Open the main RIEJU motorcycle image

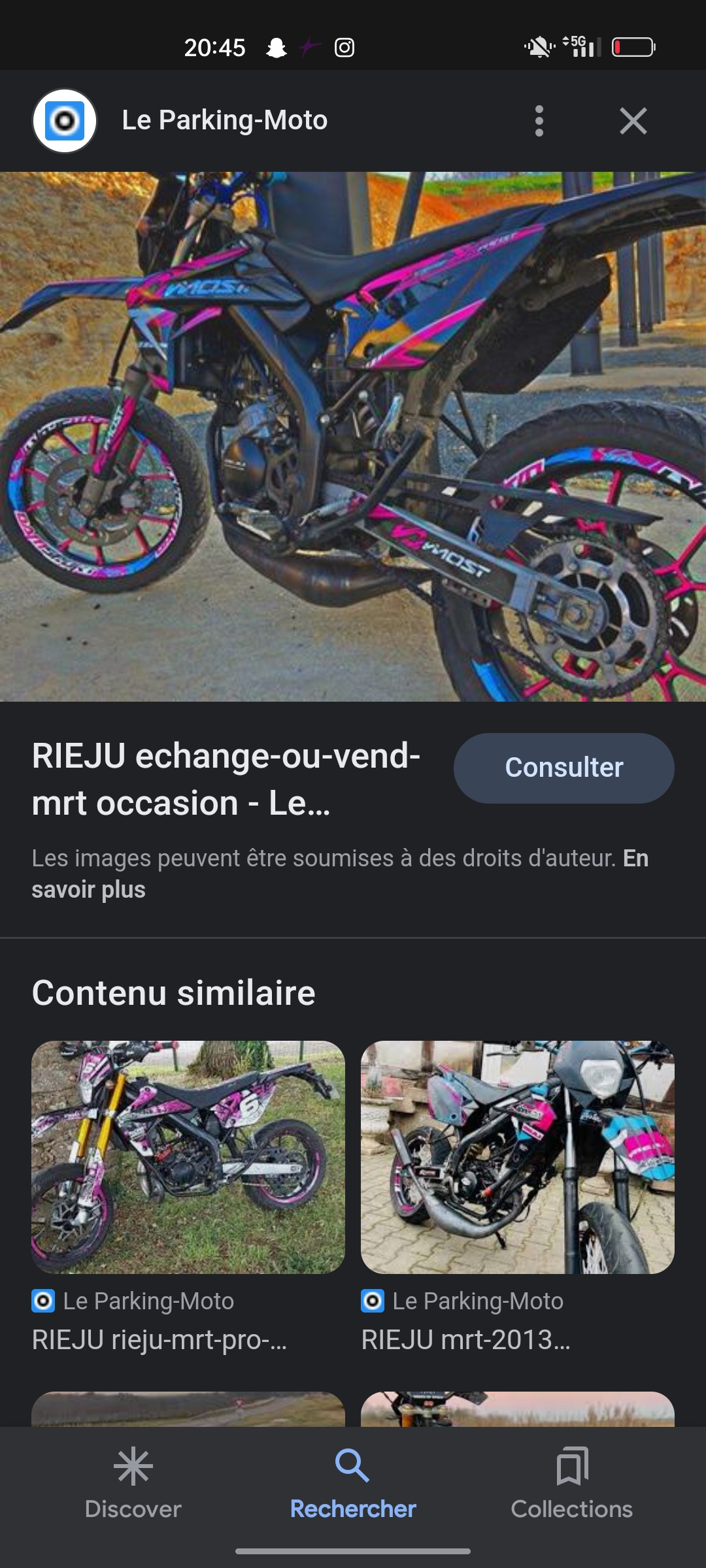(353, 436)
